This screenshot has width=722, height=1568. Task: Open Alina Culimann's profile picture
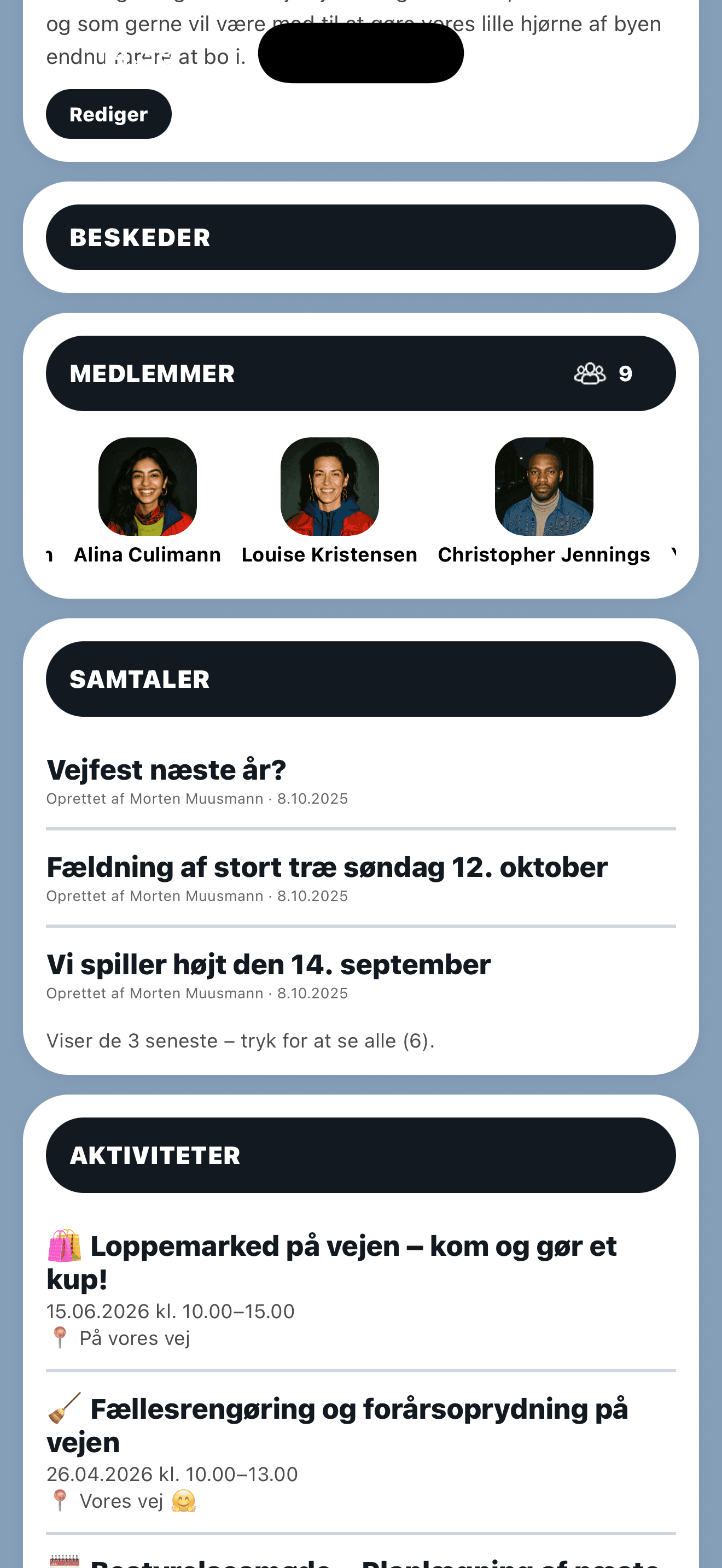pyautogui.click(x=147, y=487)
